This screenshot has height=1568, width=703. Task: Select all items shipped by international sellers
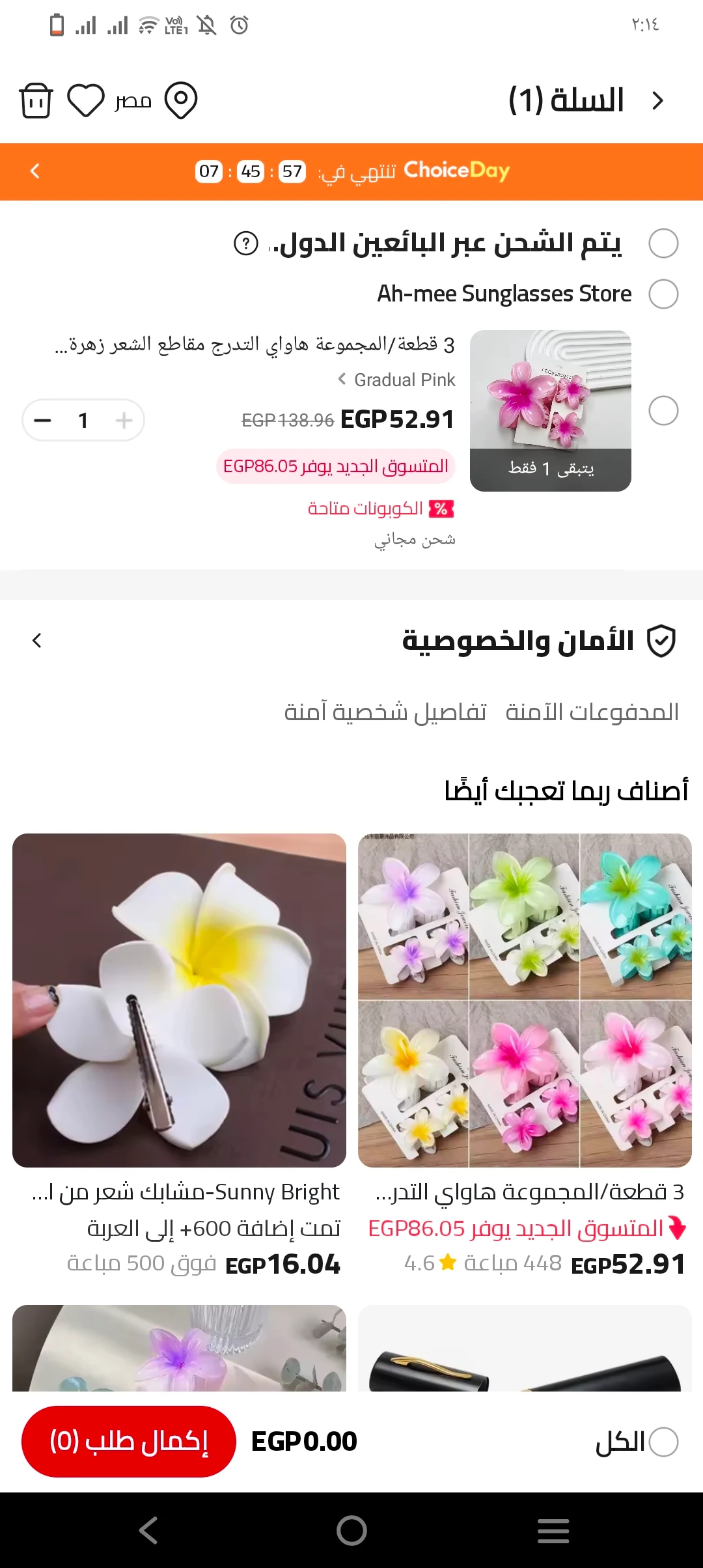663,244
